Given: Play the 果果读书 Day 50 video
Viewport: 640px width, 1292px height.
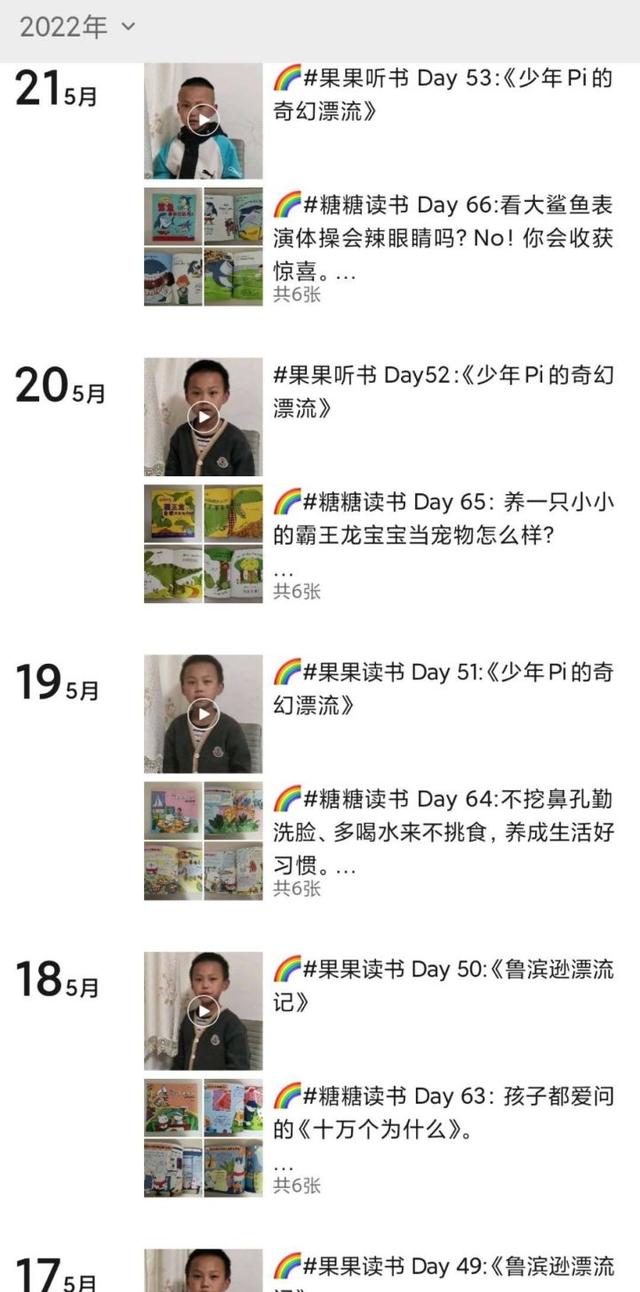Looking at the screenshot, I should pos(203,1011).
